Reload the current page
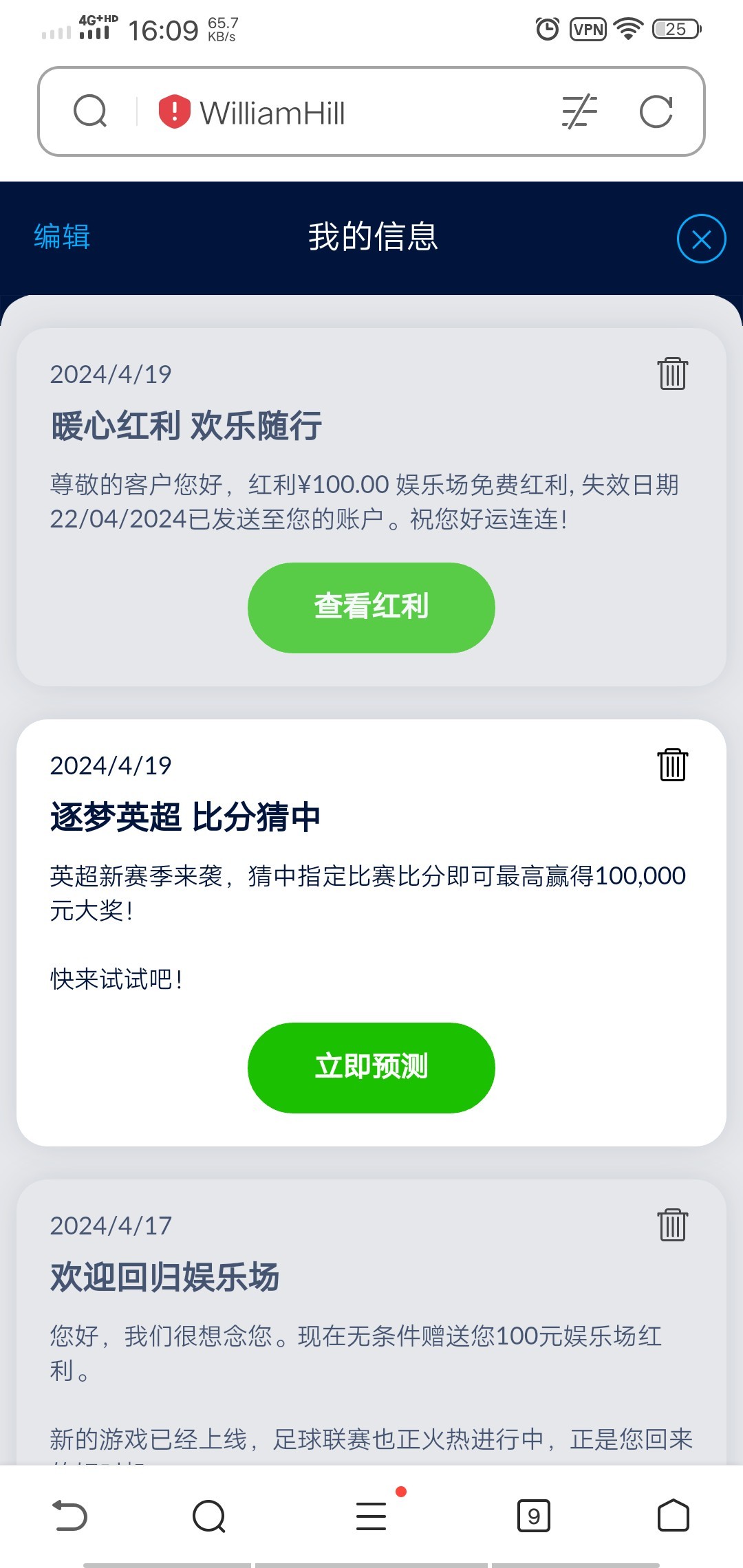Viewport: 743px width, 1568px height. tap(656, 111)
